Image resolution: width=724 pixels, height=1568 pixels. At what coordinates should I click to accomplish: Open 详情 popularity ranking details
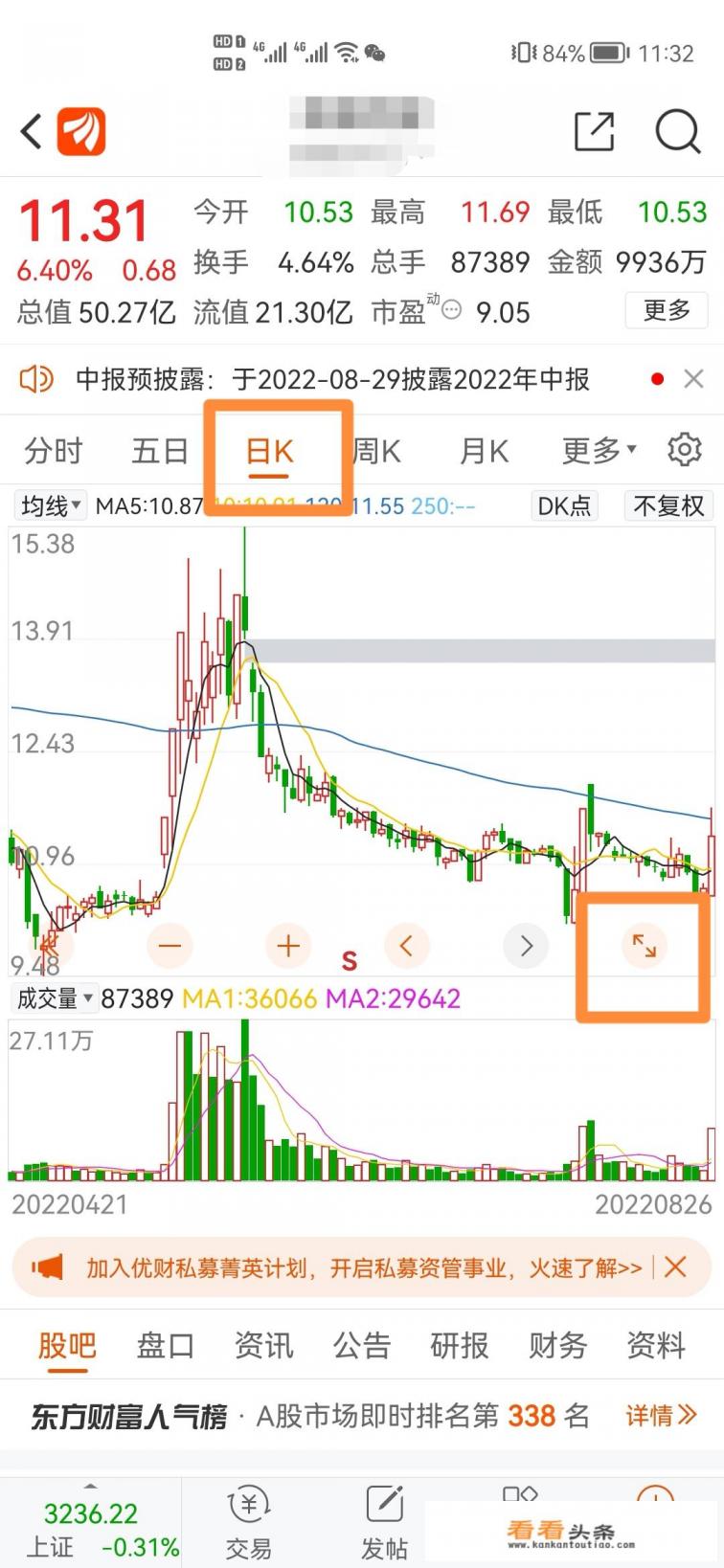(661, 1416)
